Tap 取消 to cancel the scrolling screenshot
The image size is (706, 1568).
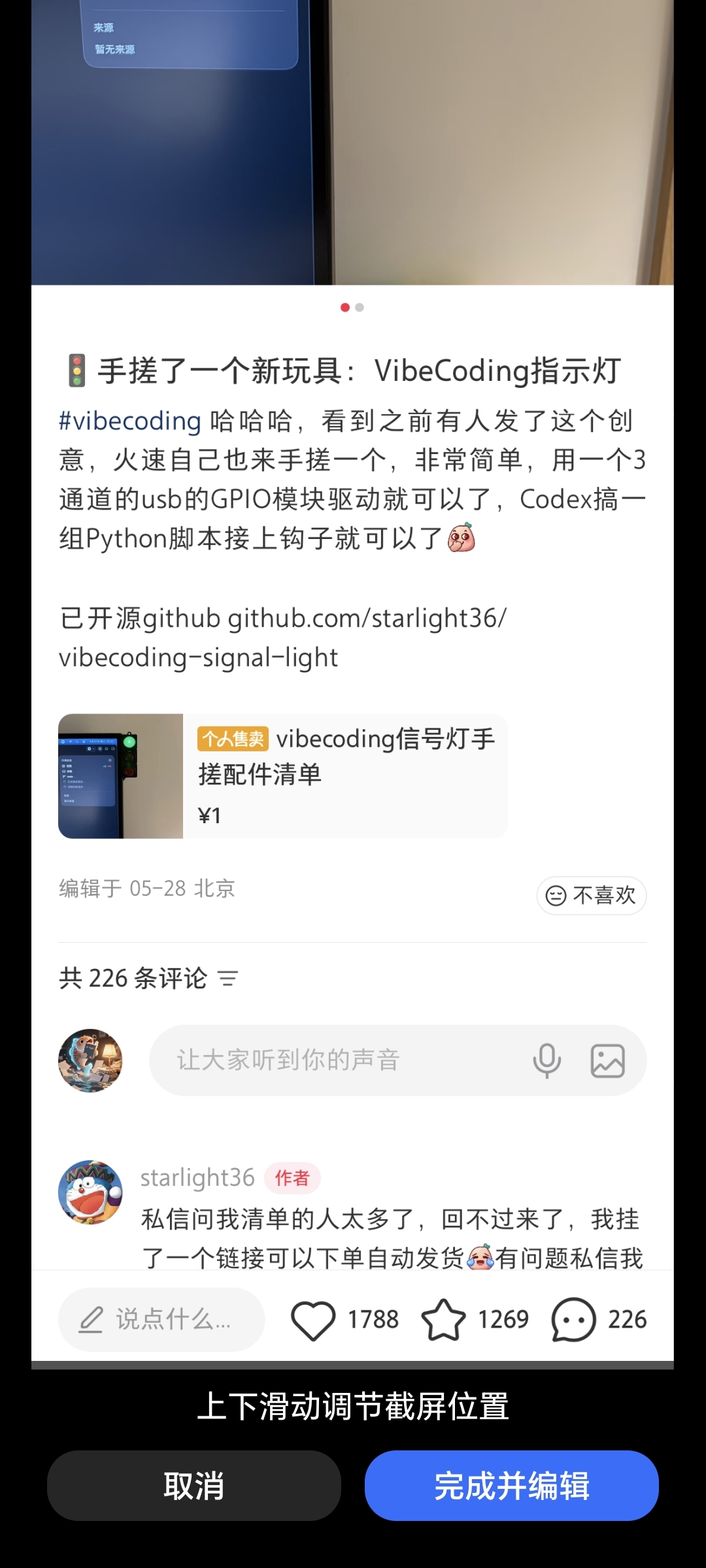coord(194,1486)
